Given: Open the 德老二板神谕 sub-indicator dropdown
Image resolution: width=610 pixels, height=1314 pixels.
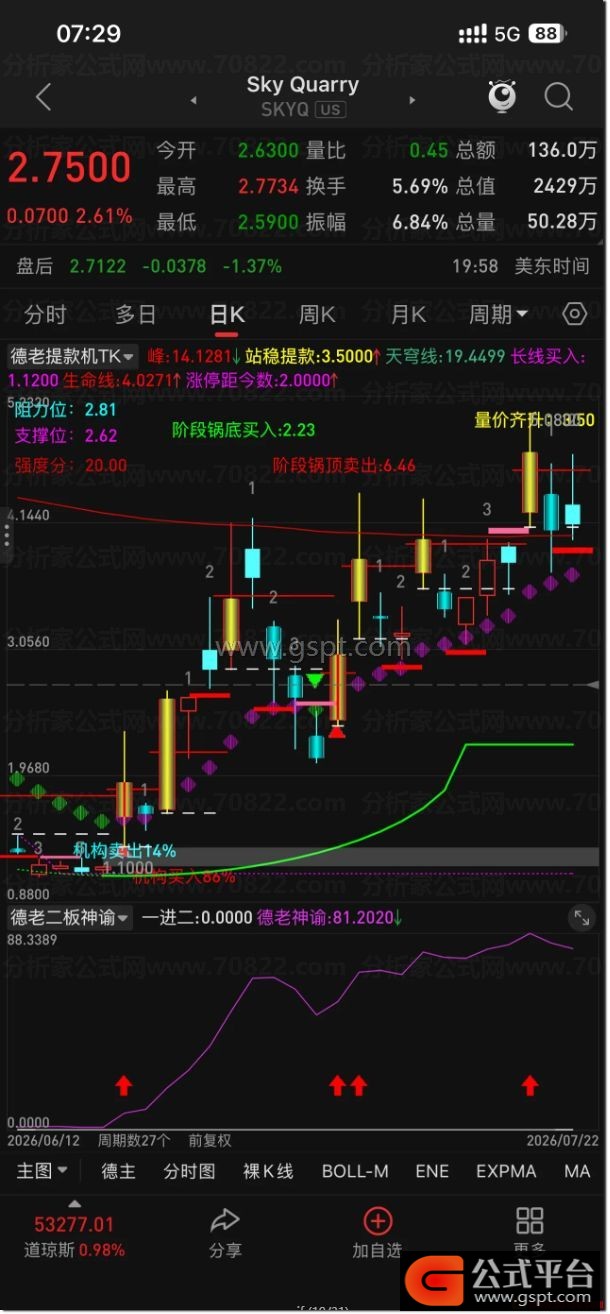Looking at the screenshot, I should (x=70, y=916).
